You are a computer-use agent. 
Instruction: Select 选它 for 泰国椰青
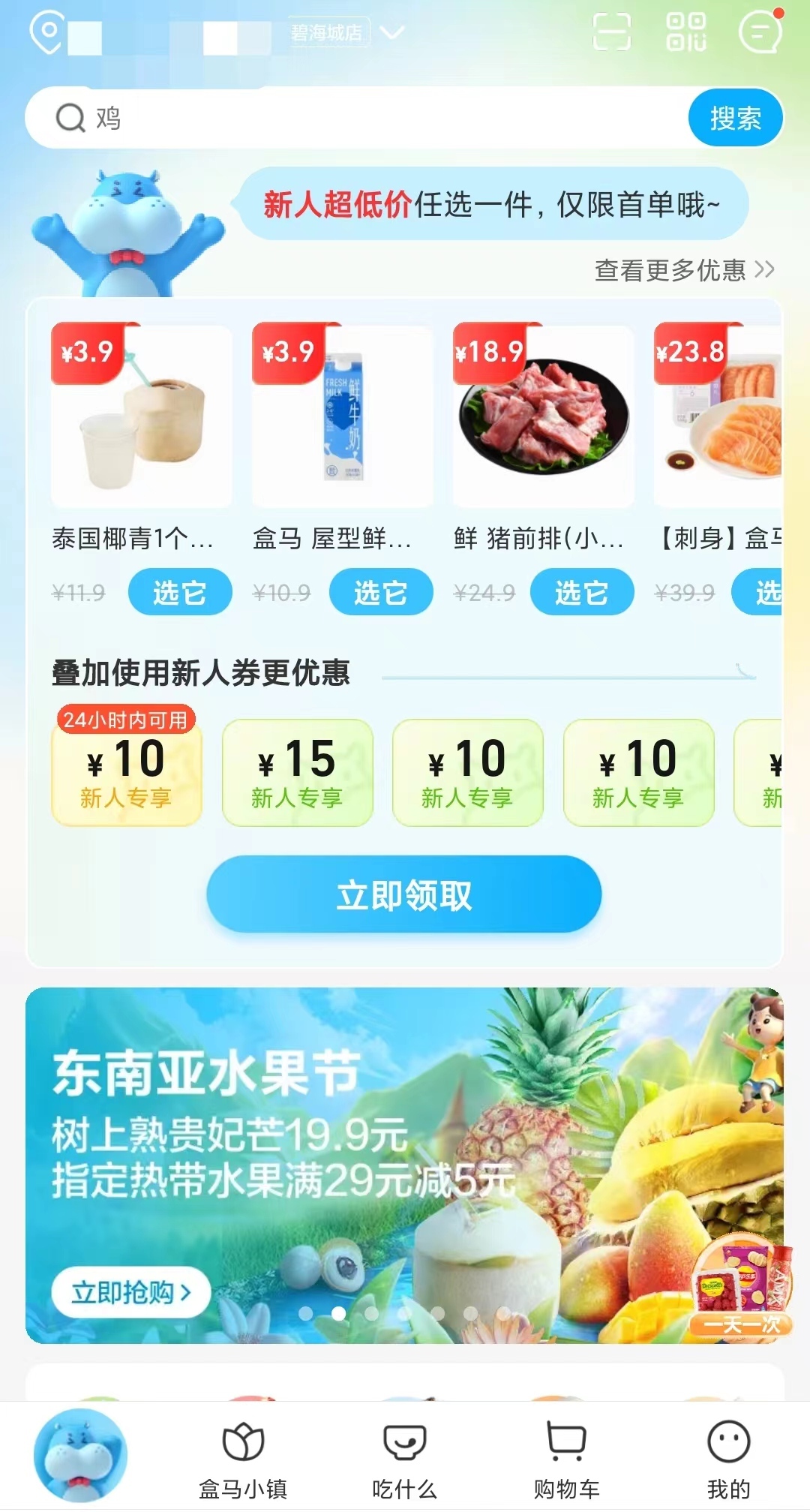(x=180, y=593)
